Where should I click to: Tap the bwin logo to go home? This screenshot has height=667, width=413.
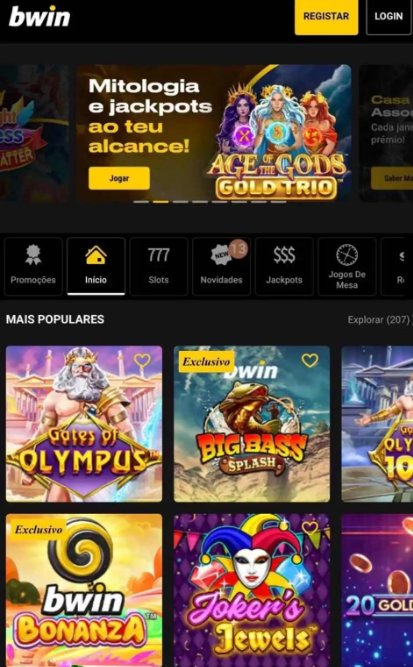(x=40, y=16)
